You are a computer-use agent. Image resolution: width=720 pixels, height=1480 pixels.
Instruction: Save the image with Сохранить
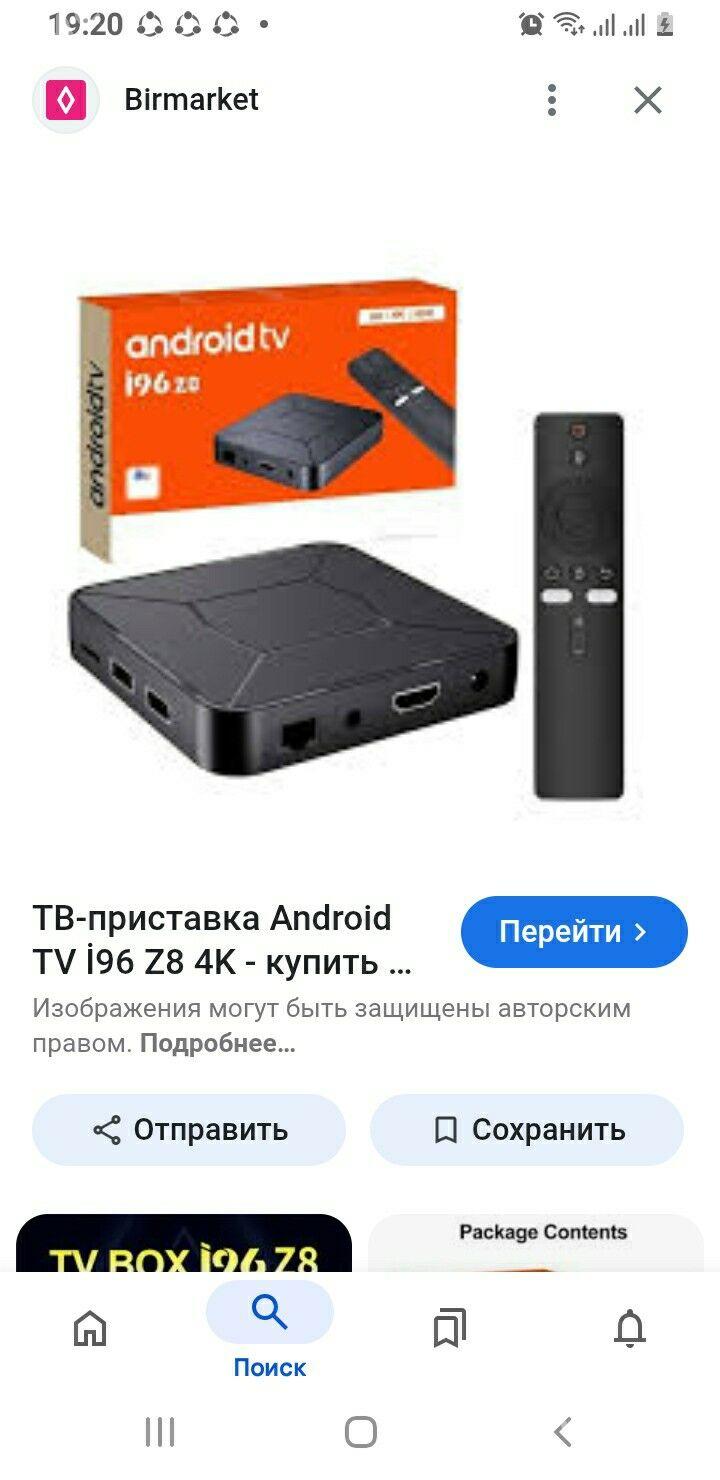click(527, 1130)
